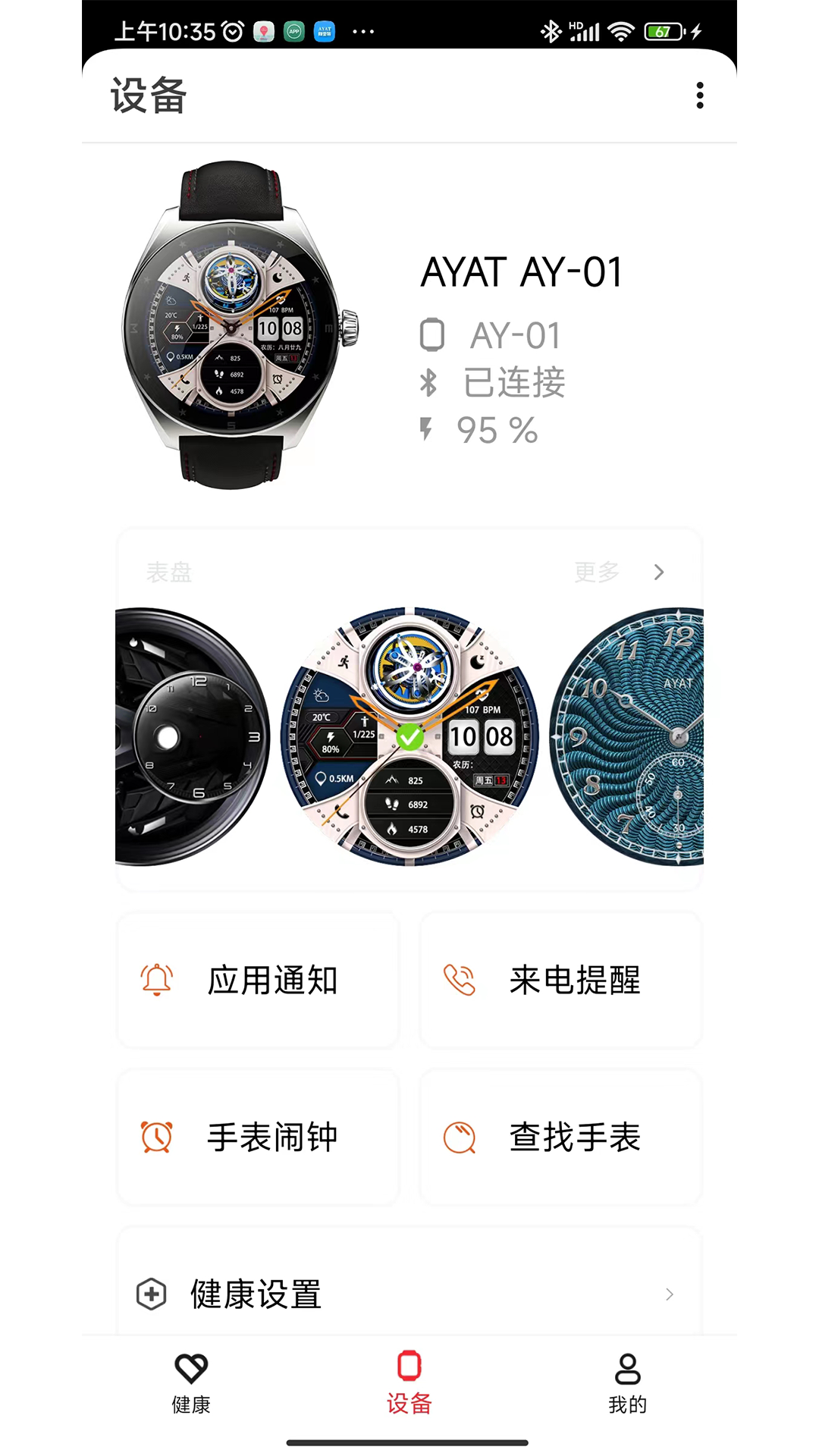Open health settings via its chevron arrow
The image size is (819, 1456).
click(x=670, y=1293)
